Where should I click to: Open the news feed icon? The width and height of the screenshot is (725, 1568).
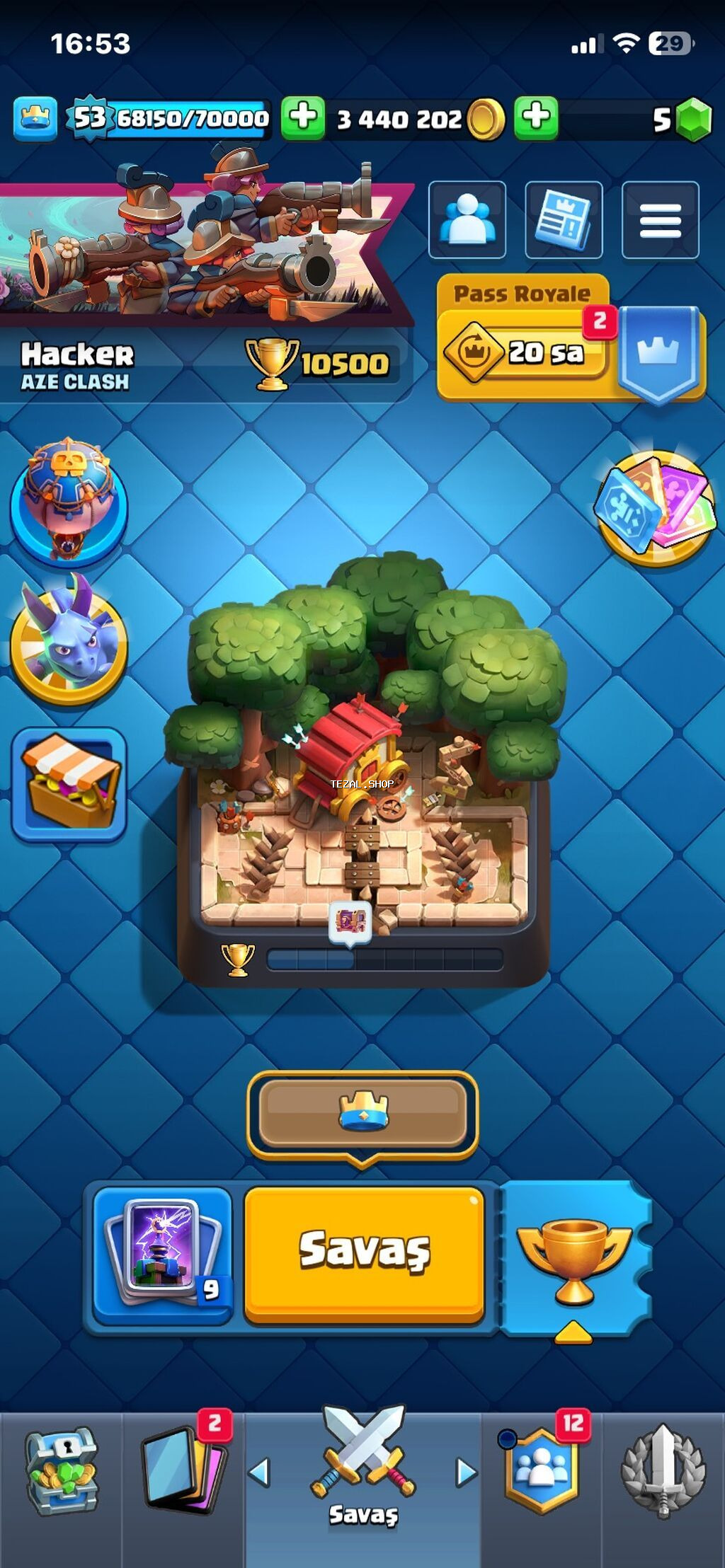coord(564,220)
